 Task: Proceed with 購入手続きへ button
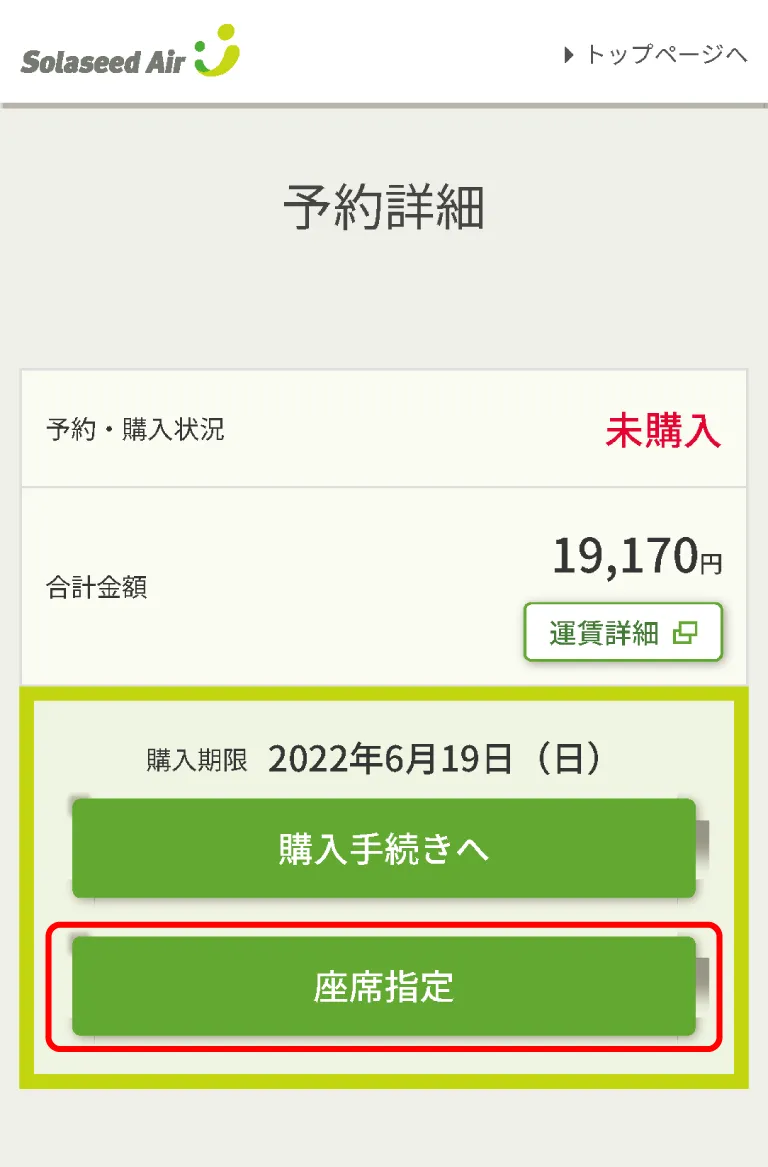coord(383,848)
